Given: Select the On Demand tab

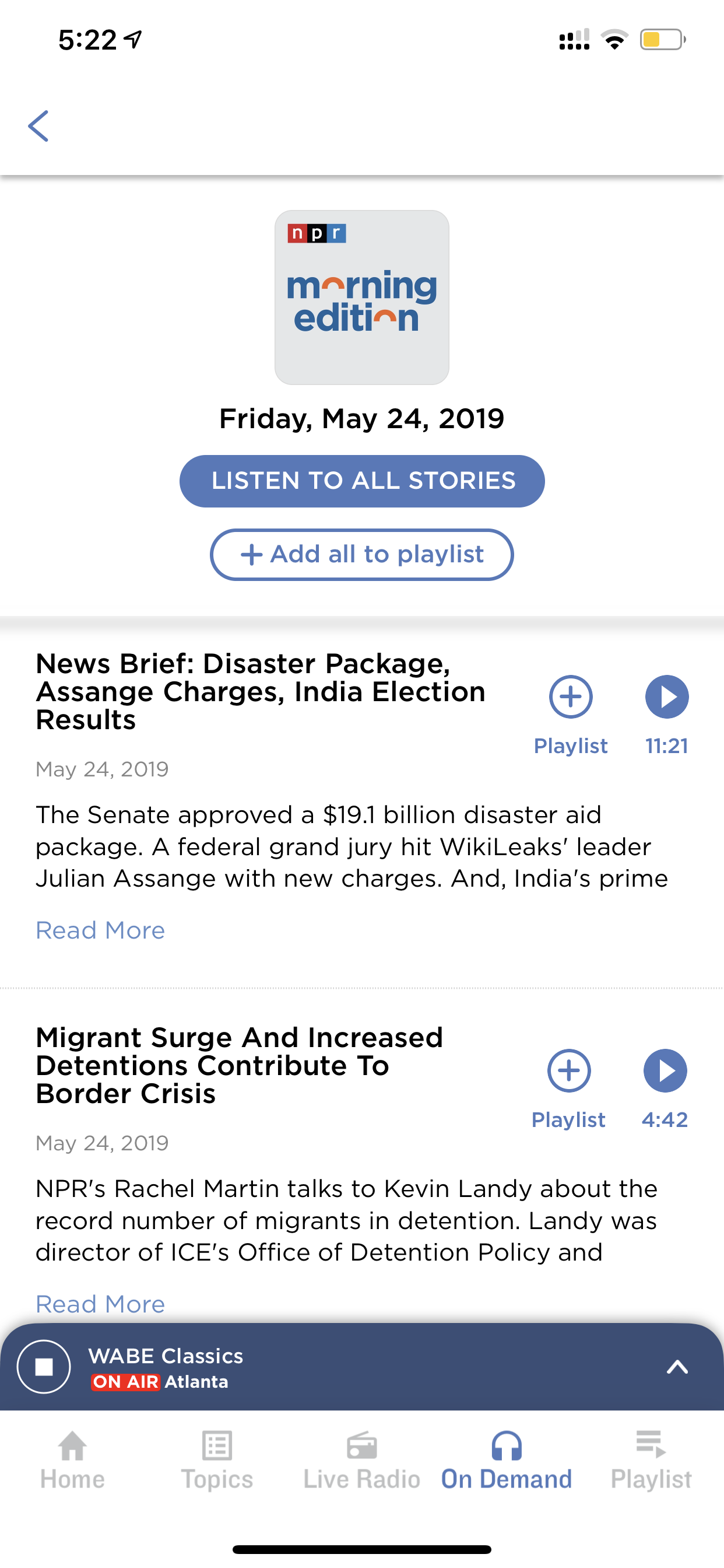Looking at the screenshot, I should coord(507,1459).
